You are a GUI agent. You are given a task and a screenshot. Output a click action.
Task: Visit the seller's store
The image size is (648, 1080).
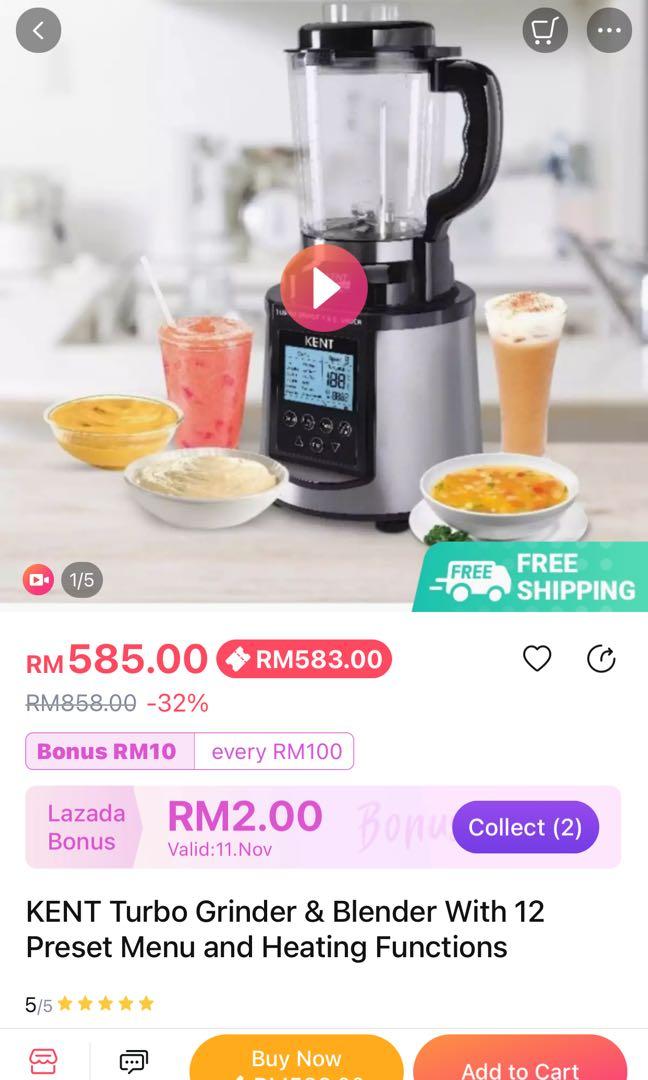click(x=44, y=1061)
